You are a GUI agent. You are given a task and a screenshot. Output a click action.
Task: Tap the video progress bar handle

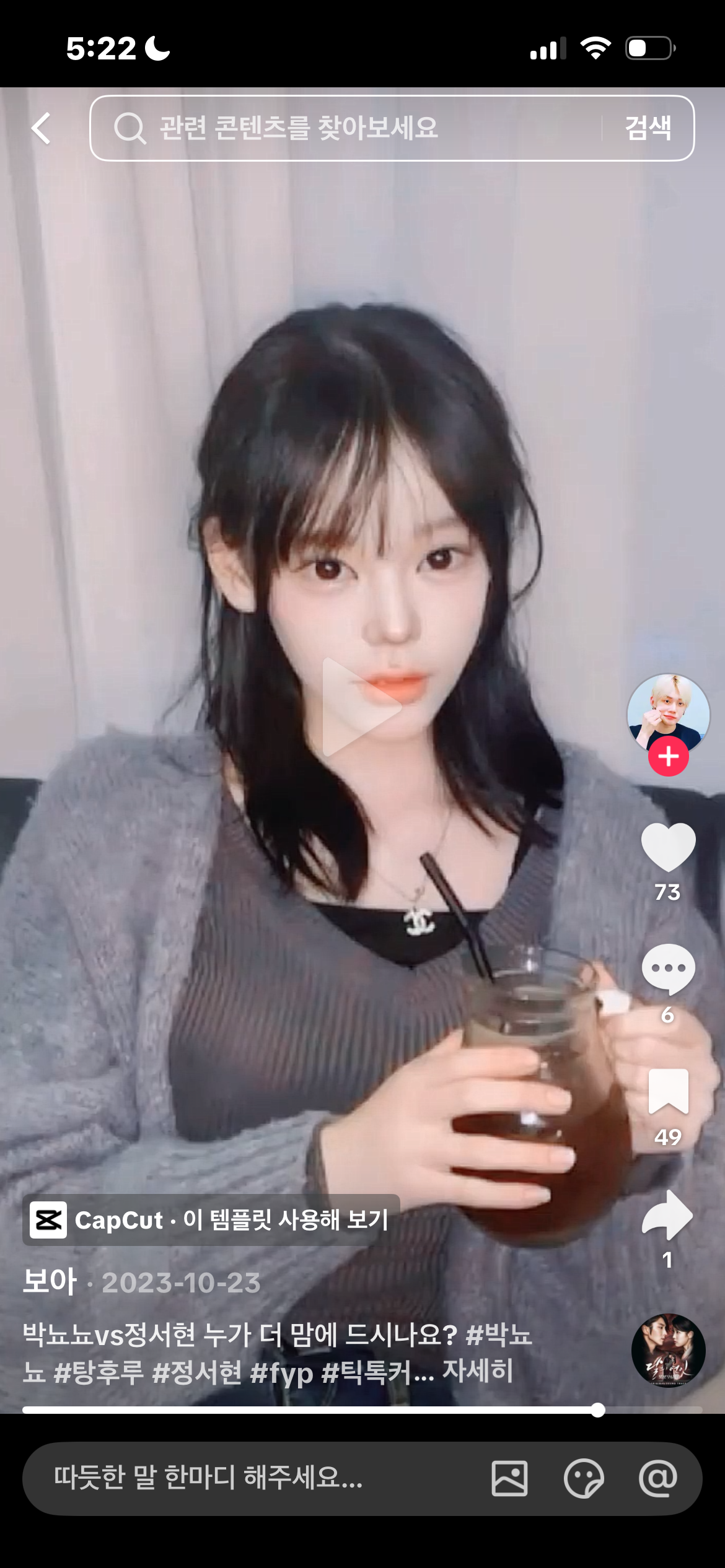598,1410
